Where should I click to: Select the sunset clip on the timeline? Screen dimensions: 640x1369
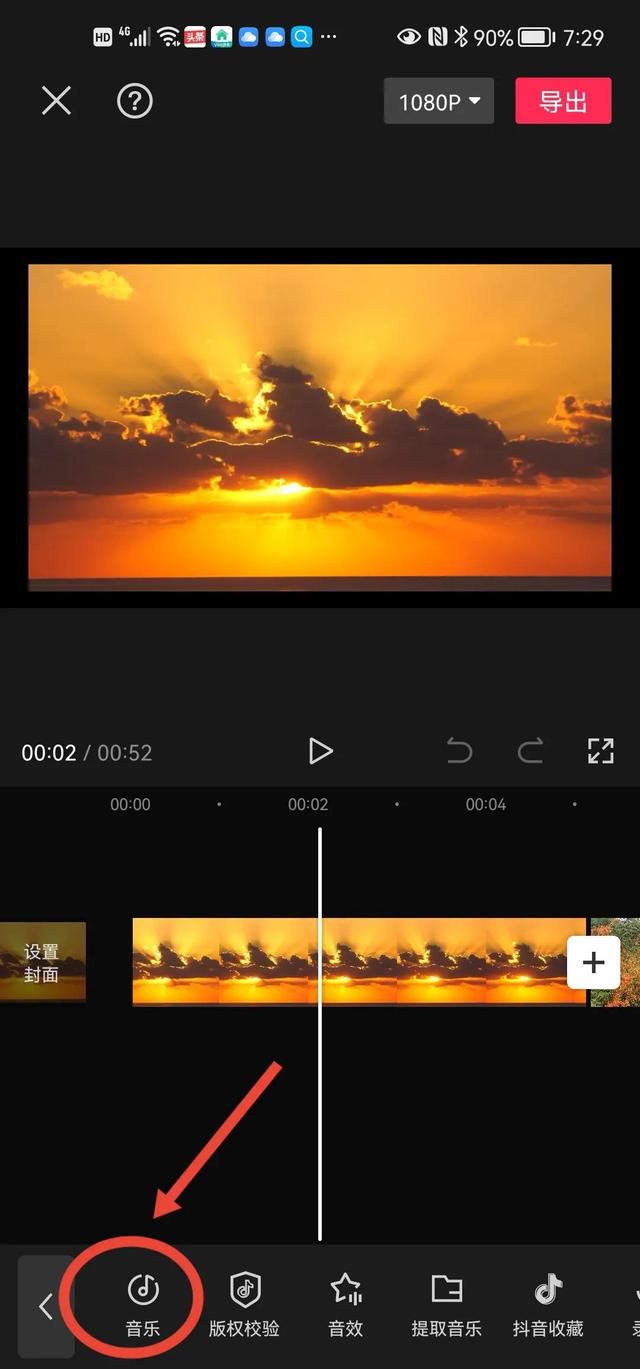tap(359, 962)
